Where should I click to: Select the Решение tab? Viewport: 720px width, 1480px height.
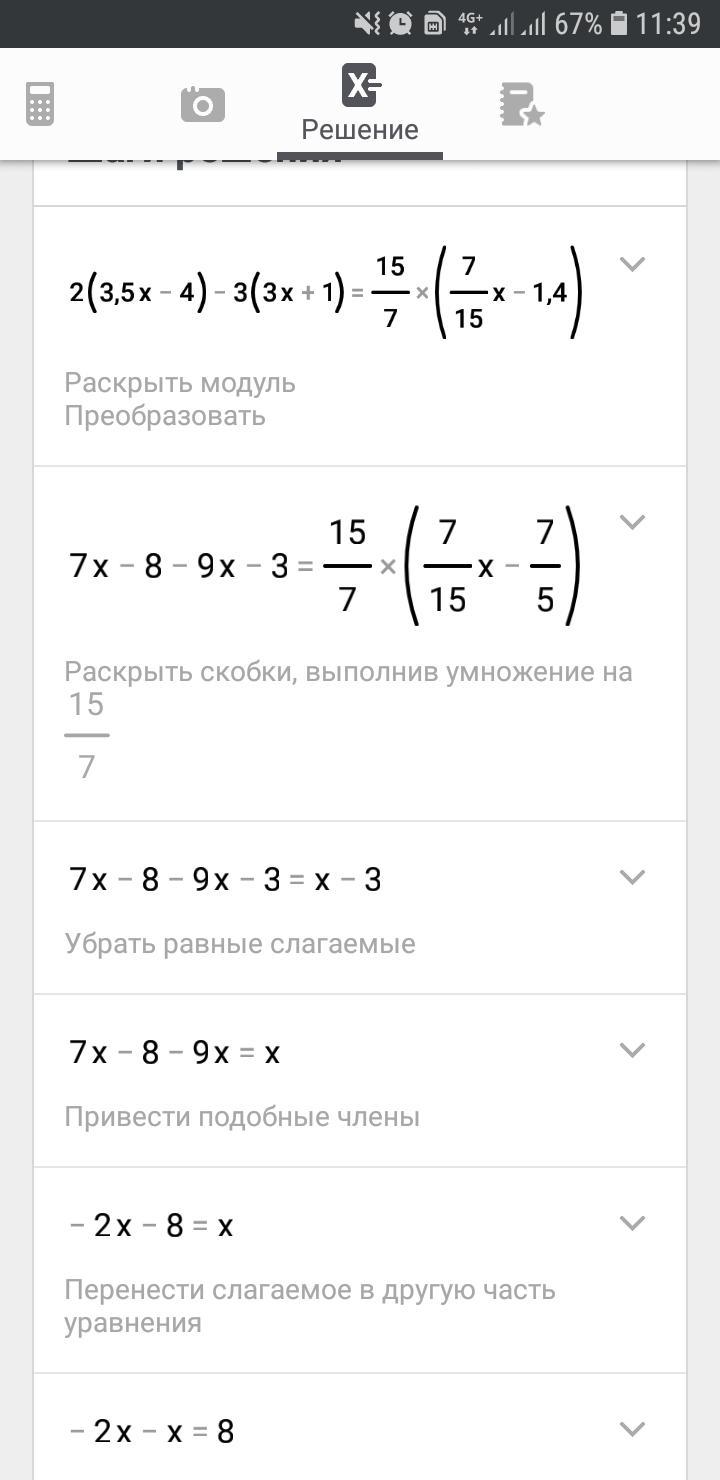pyautogui.click(x=360, y=103)
